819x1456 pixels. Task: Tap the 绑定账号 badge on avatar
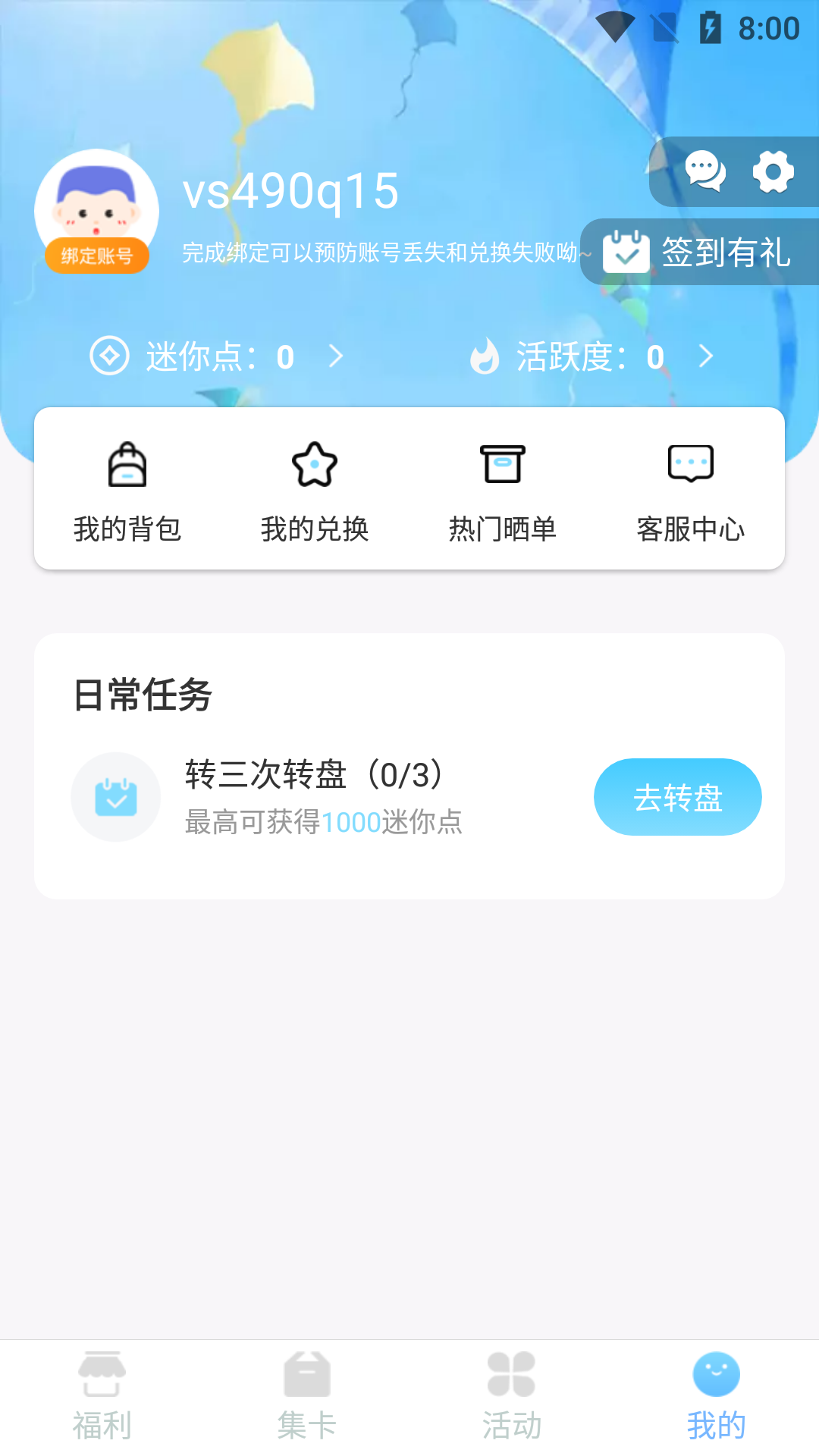(x=97, y=256)
